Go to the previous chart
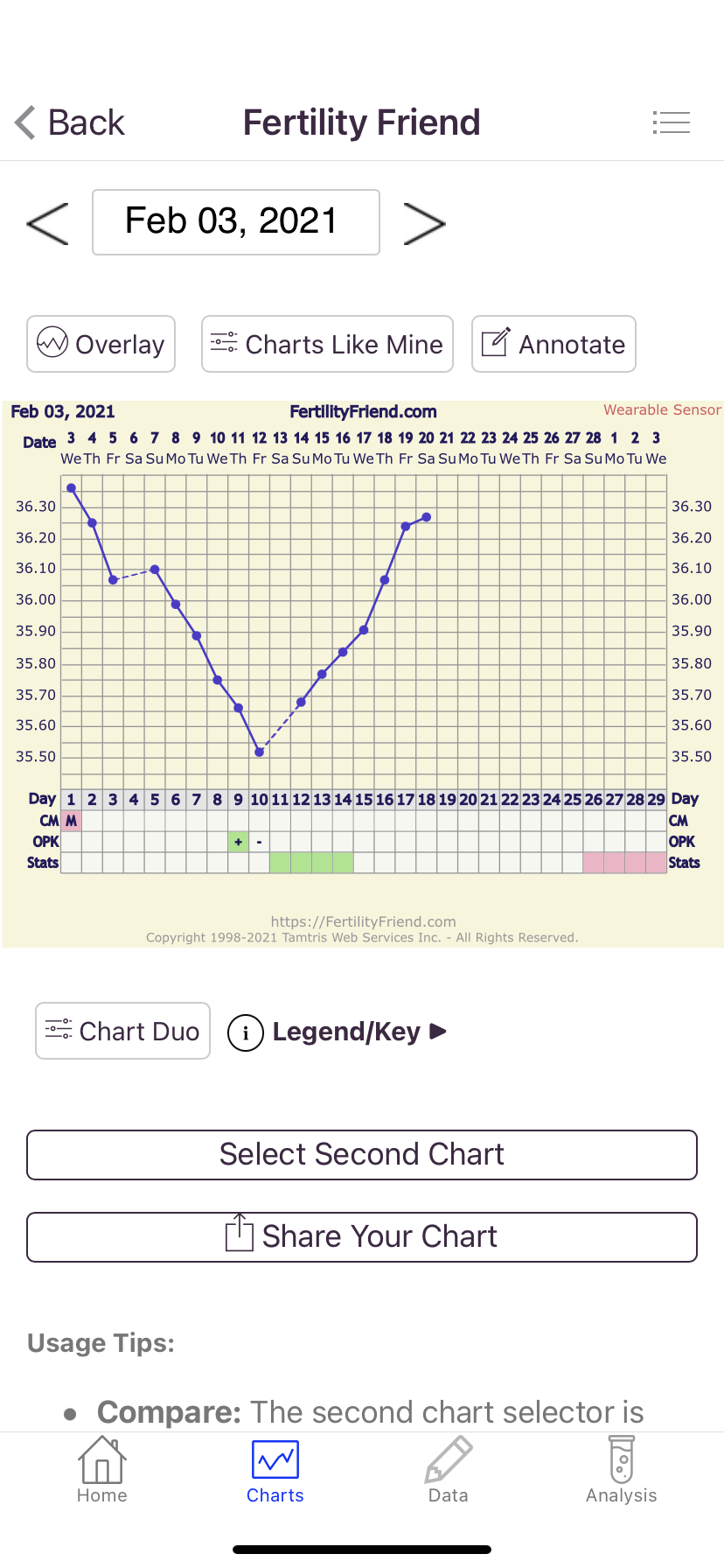 pyautogui.click(x=48, y=223)
